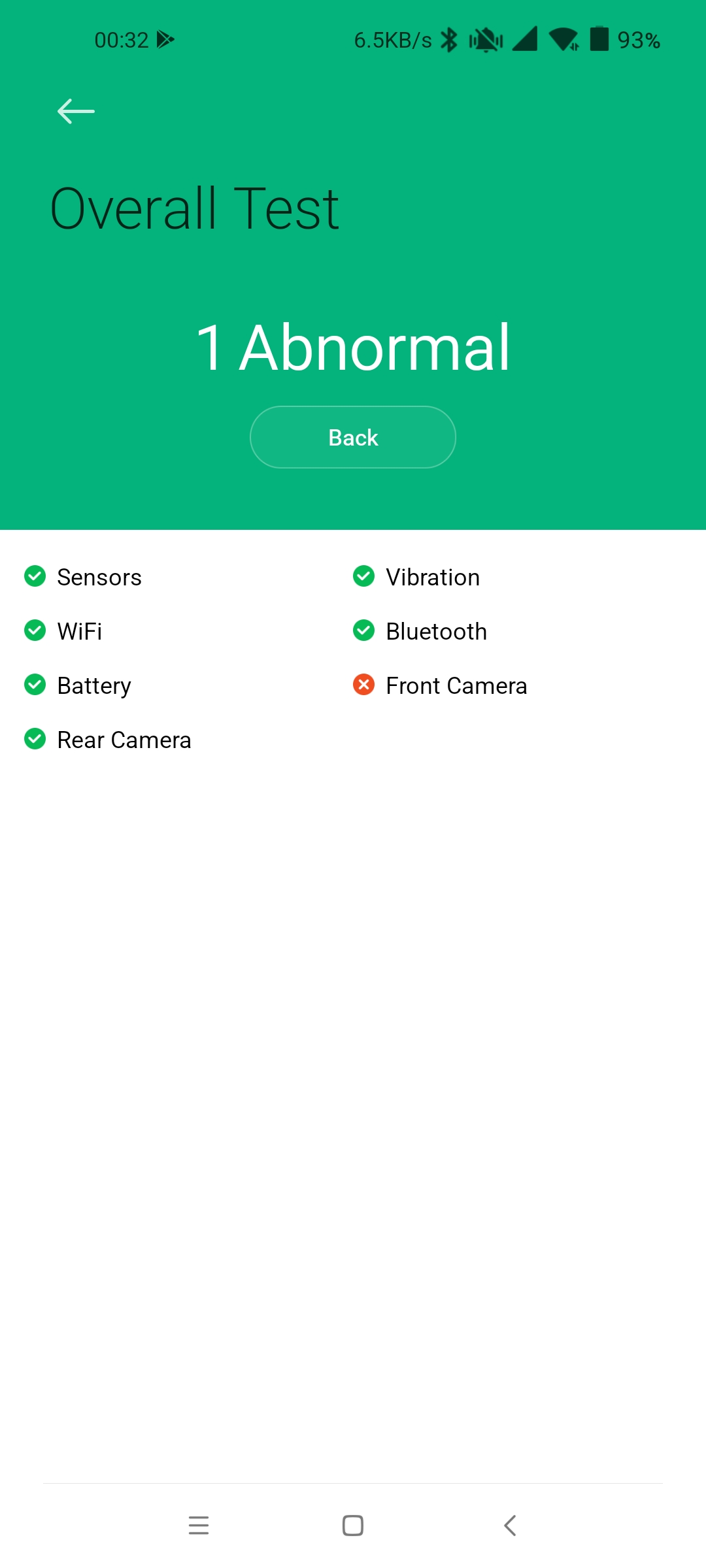Open the Battery test result
Viewport: 706px width, 1568px height.
78,685
